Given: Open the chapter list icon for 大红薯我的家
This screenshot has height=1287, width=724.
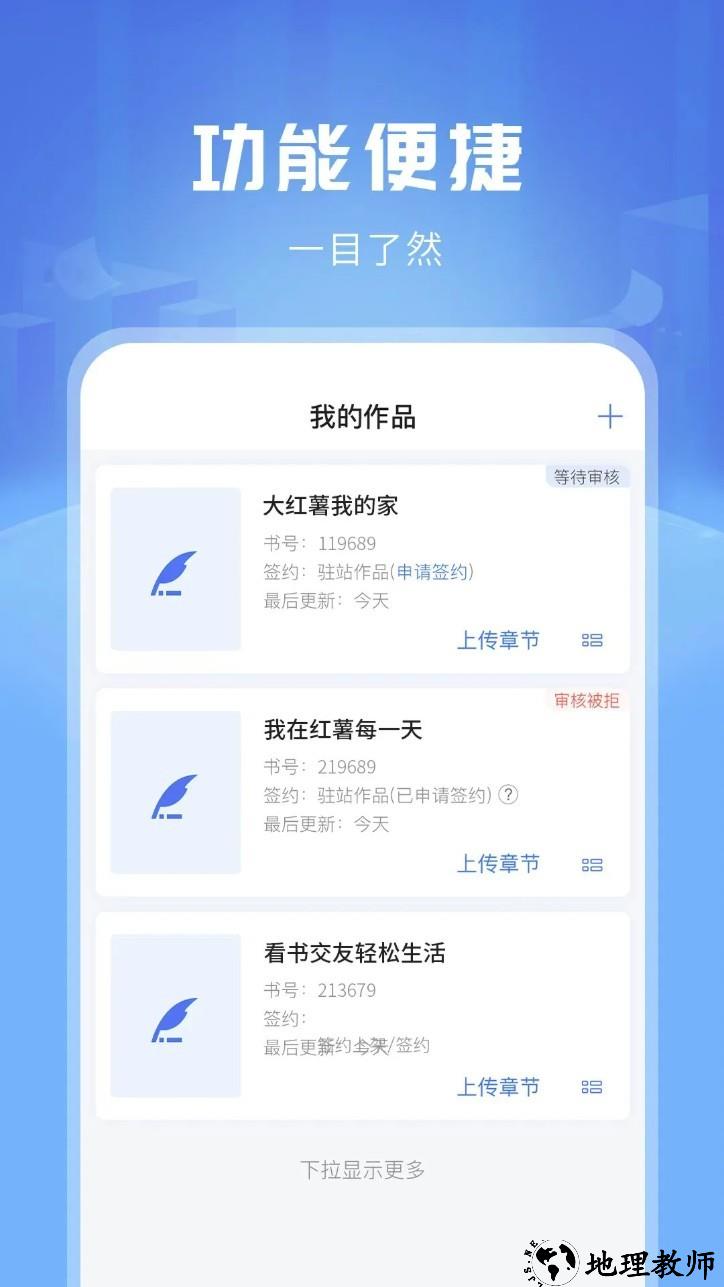Looking at the screenshot, I should [591, 640].
